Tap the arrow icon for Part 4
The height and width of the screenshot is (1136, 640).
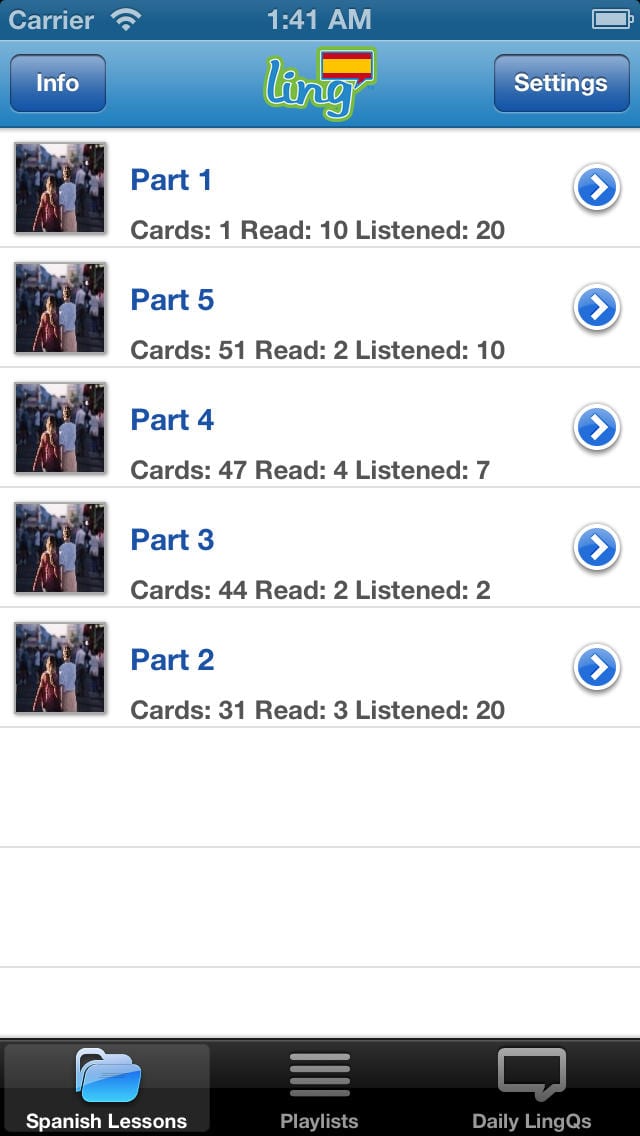pos(597,427)
